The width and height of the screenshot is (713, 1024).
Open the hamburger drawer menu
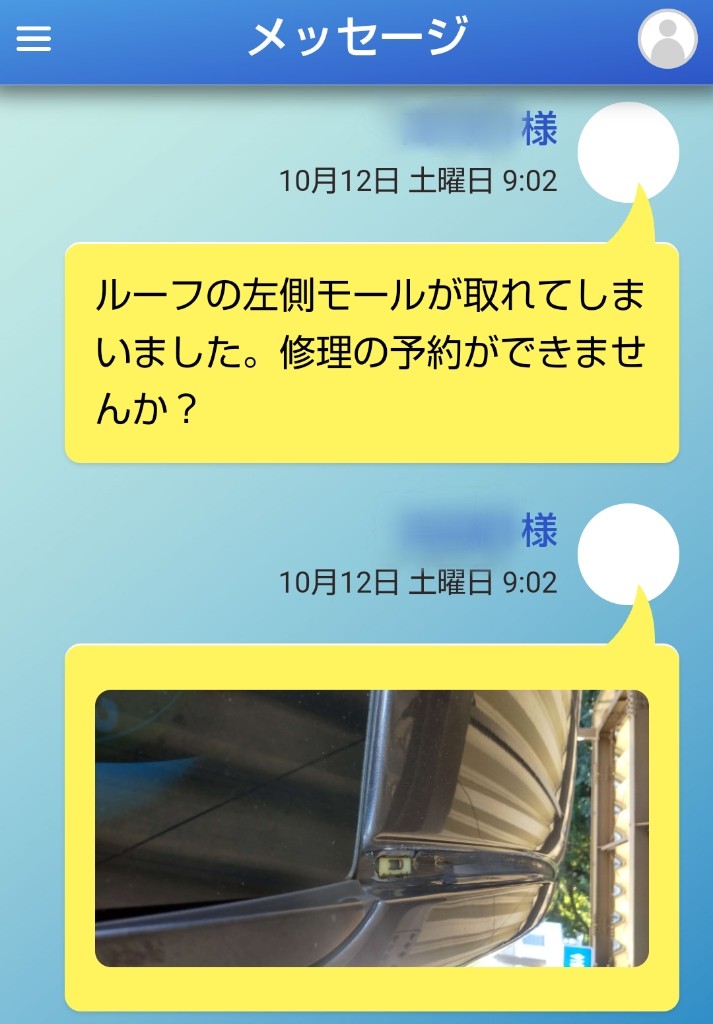click(34, 39)
